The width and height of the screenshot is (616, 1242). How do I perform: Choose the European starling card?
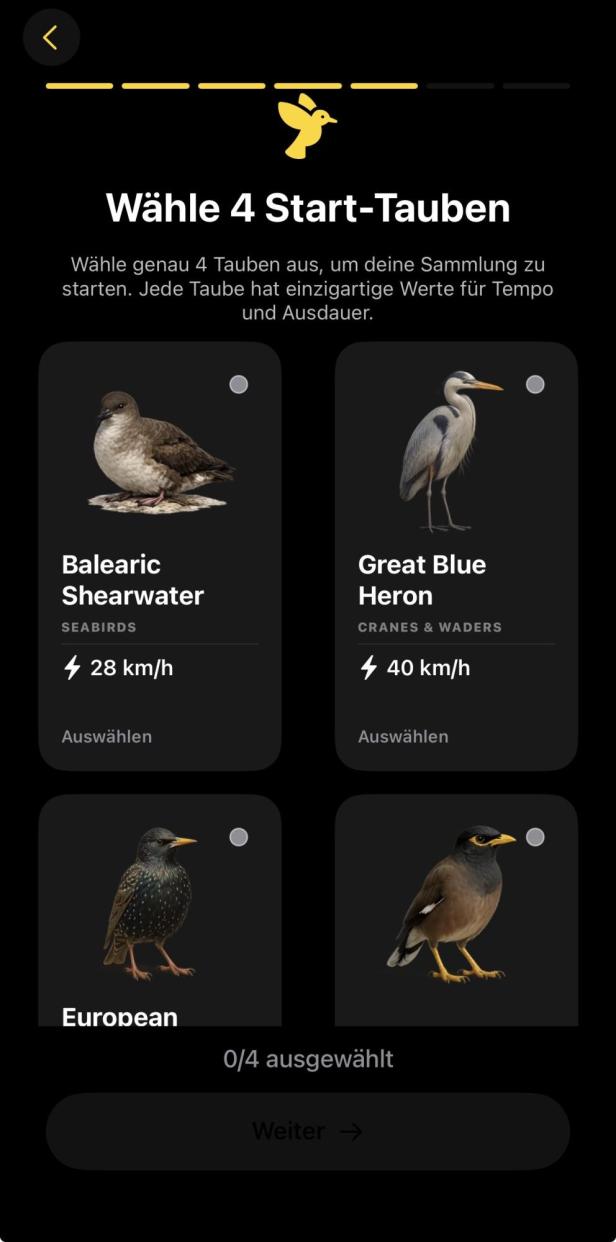pyautogui.click(x=160, y=910)
